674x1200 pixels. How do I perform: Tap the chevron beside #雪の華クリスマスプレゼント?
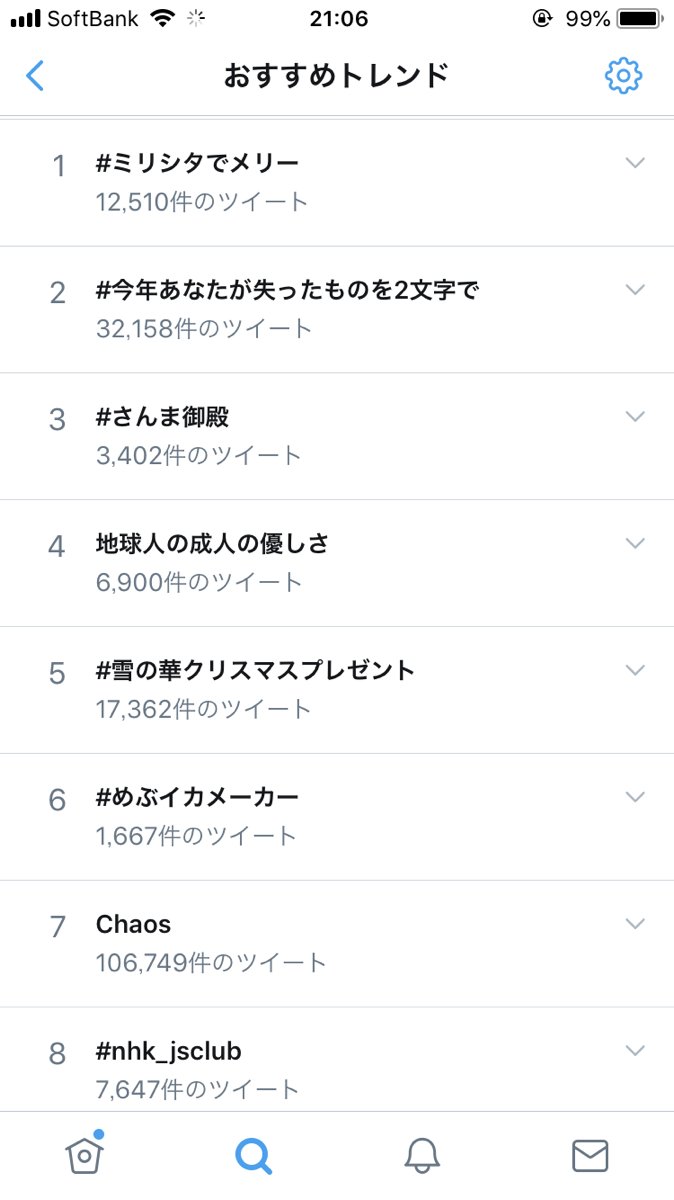[635, 670]
